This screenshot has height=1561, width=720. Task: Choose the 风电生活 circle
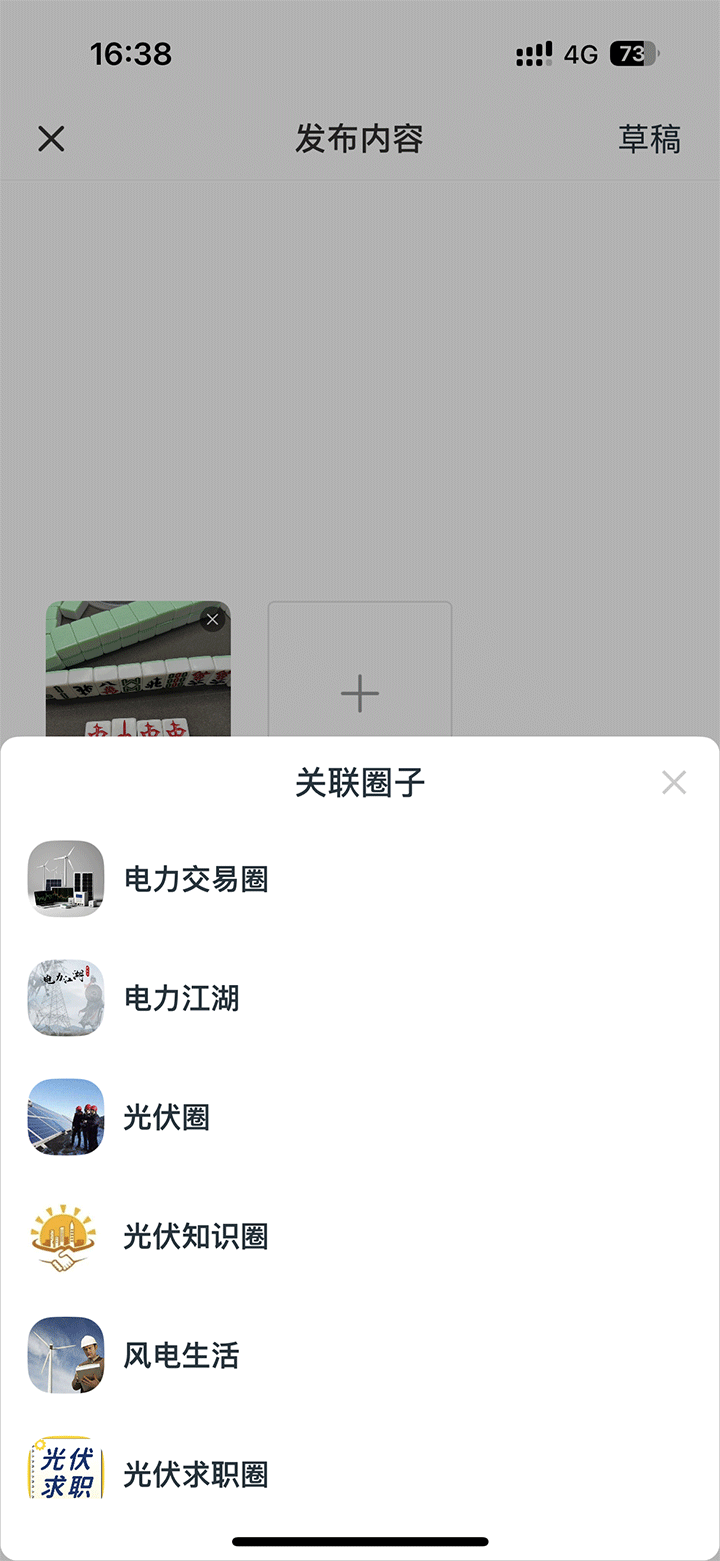pos(181,1355)
